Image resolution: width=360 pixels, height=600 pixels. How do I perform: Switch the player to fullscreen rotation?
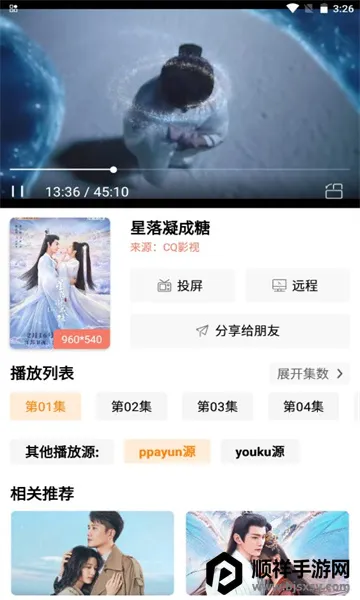[x=334, y=191]
